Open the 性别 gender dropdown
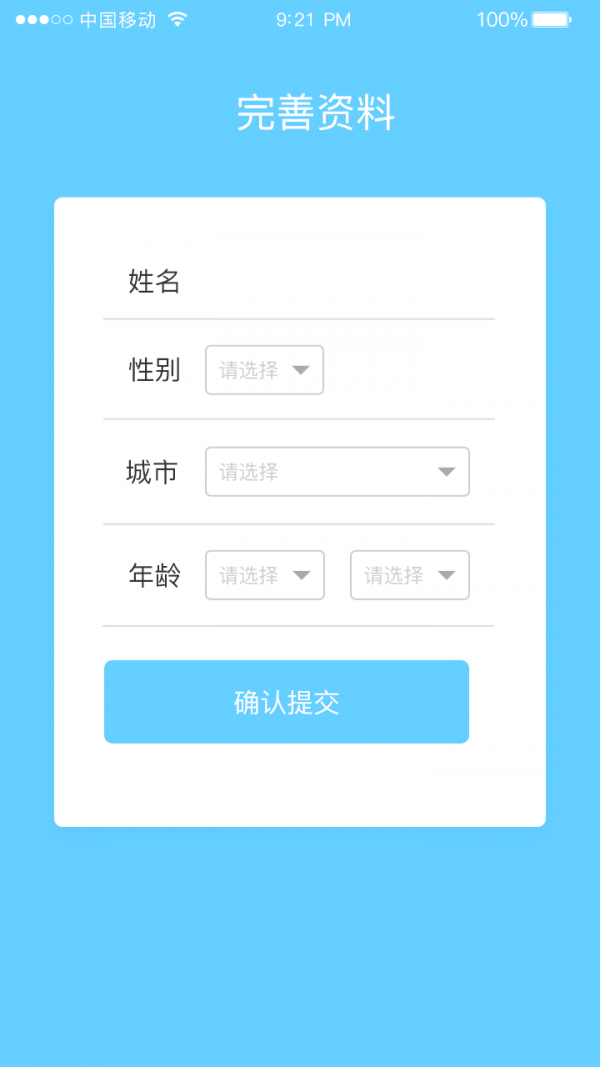Image resolution: width=600 pixels, height=1067 pixels. tap(264, 370)
